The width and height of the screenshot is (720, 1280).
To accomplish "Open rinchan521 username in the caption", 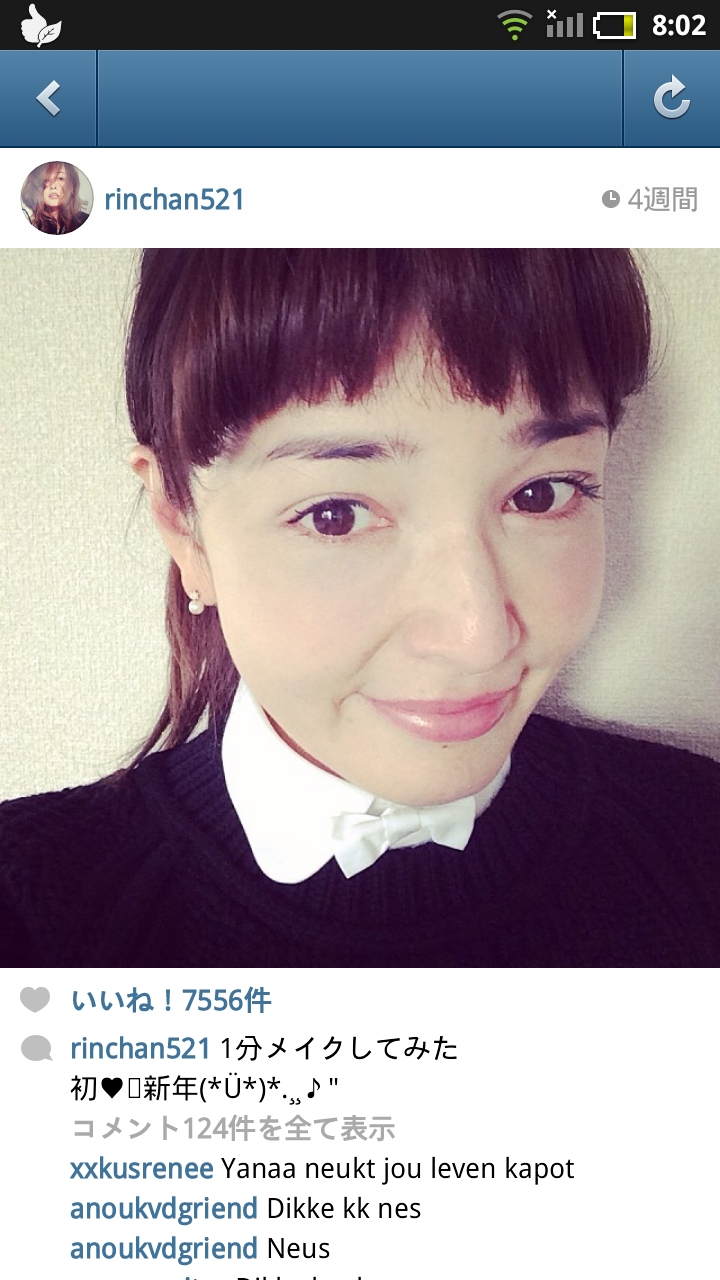I will 140,1048.
